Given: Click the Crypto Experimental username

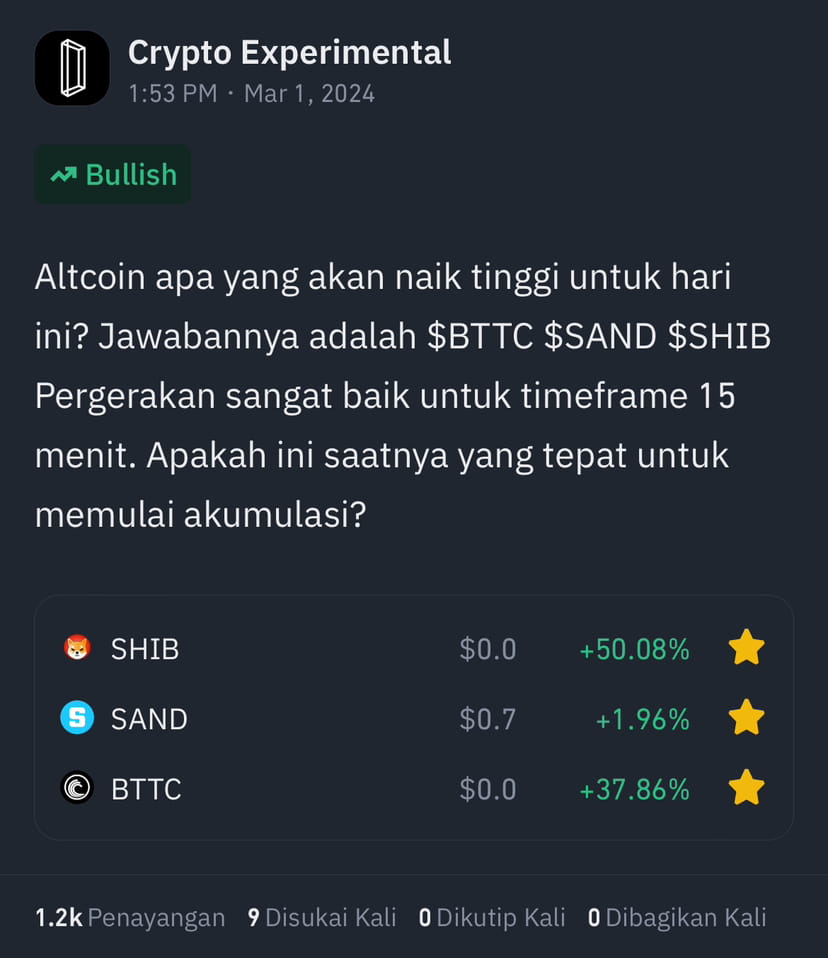Looking at the screenshot, I should coord(289,52).
